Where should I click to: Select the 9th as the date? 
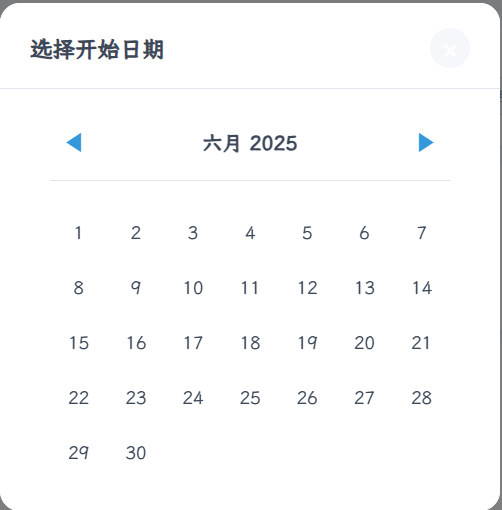pos(136,288)
